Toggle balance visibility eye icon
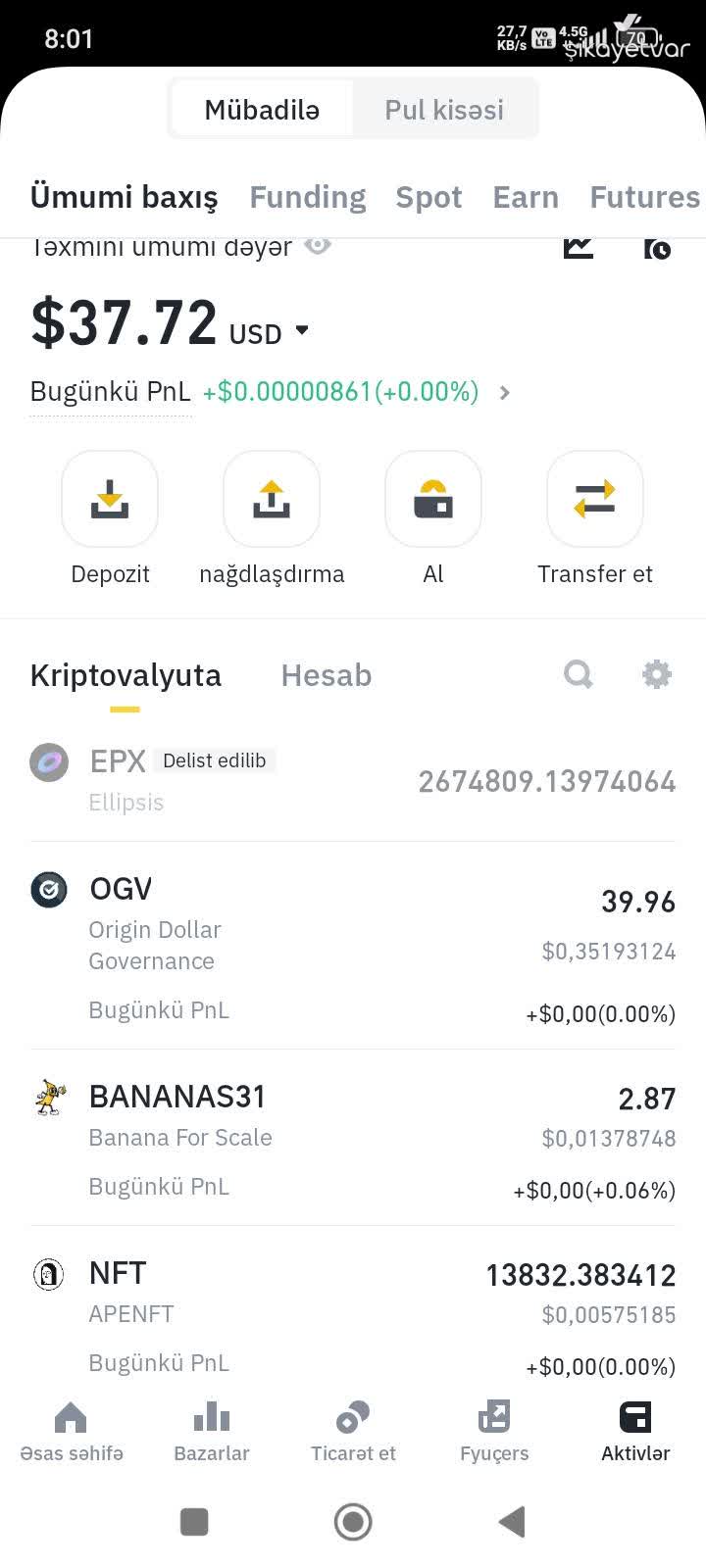Image resolution: width=706 pixels, height=1568 pixels. 317,246
